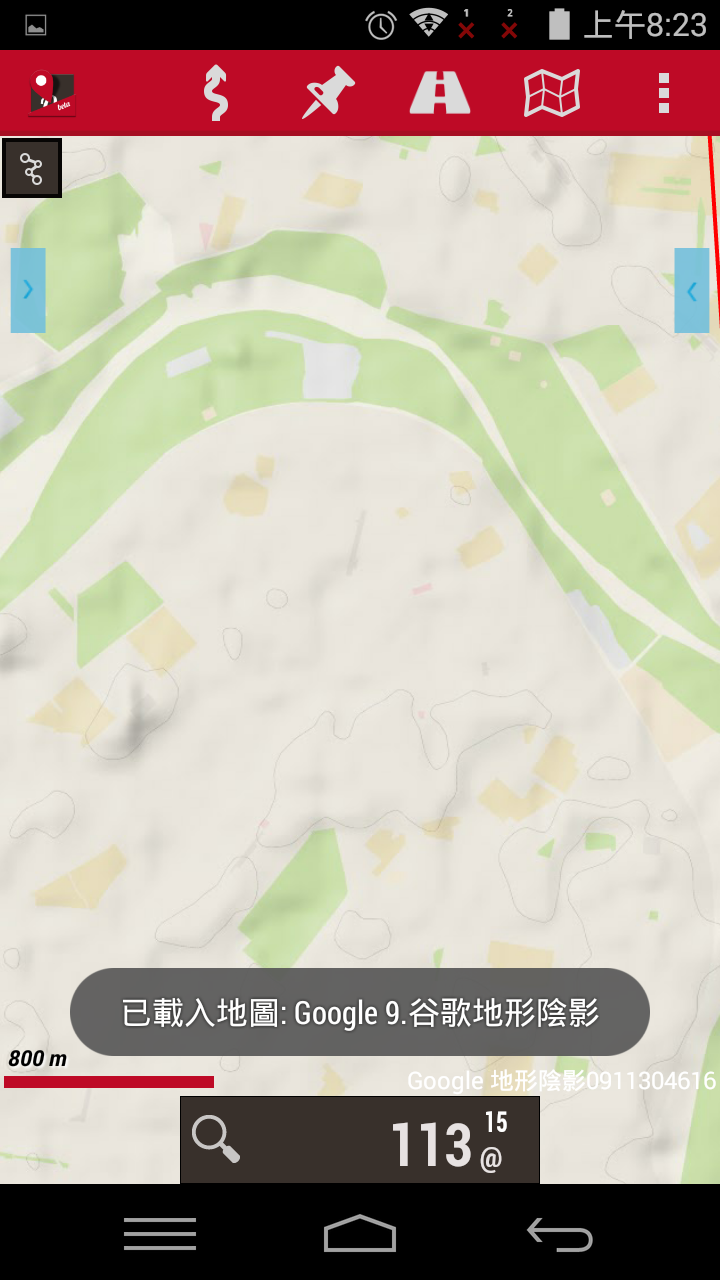Open the overflow menu
The width and height of the screenshot is (720, 1280).
coord(663,93)
